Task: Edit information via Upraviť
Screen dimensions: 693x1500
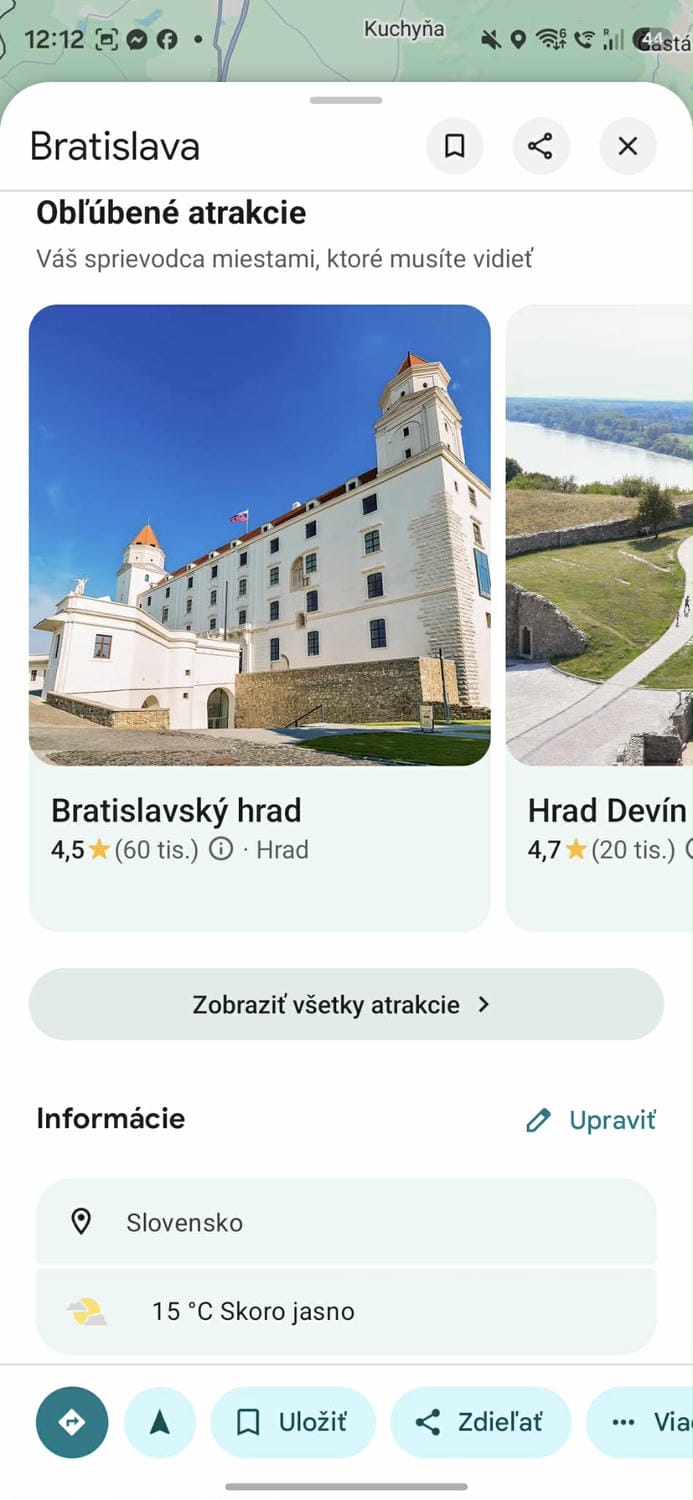Action: click(591, 1120)
